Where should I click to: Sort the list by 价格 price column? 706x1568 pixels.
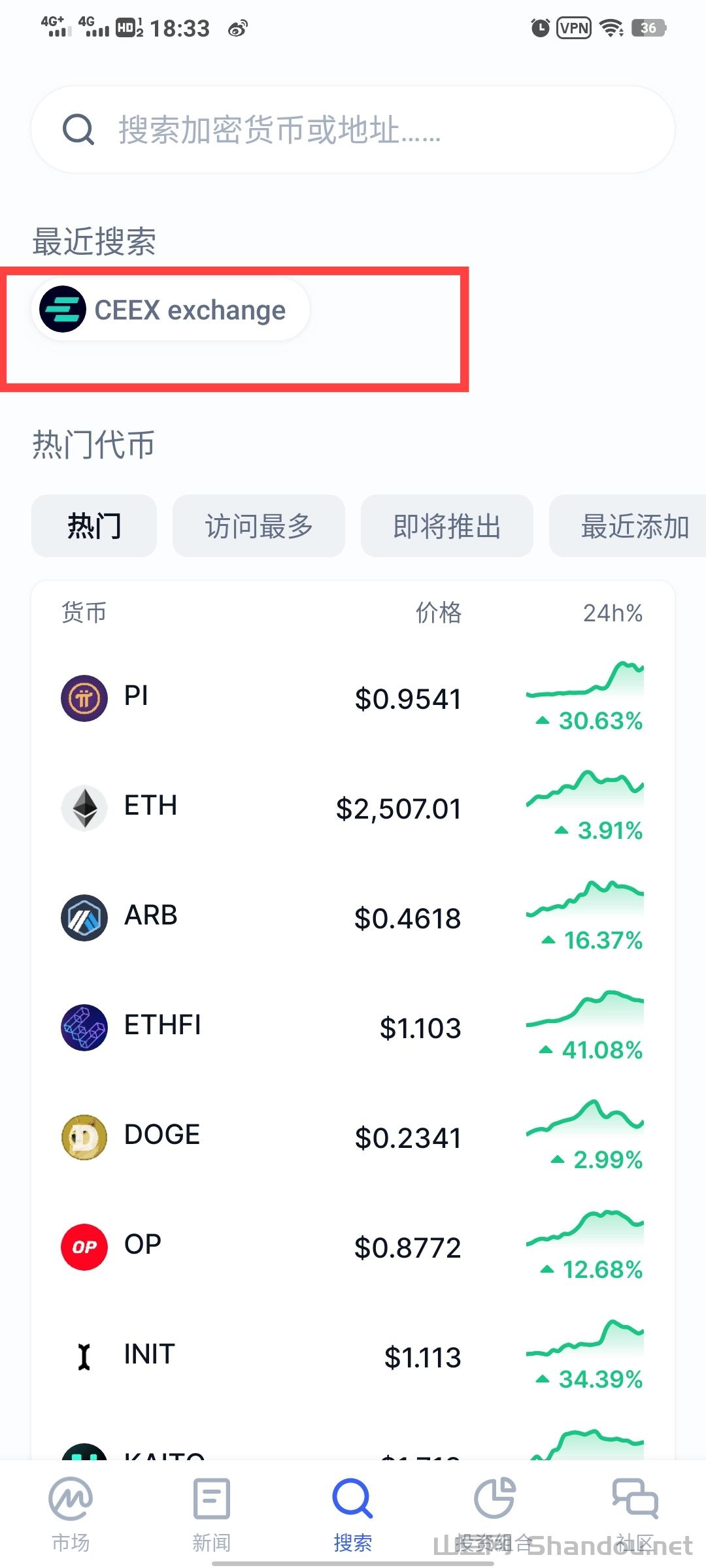point(439,613)
